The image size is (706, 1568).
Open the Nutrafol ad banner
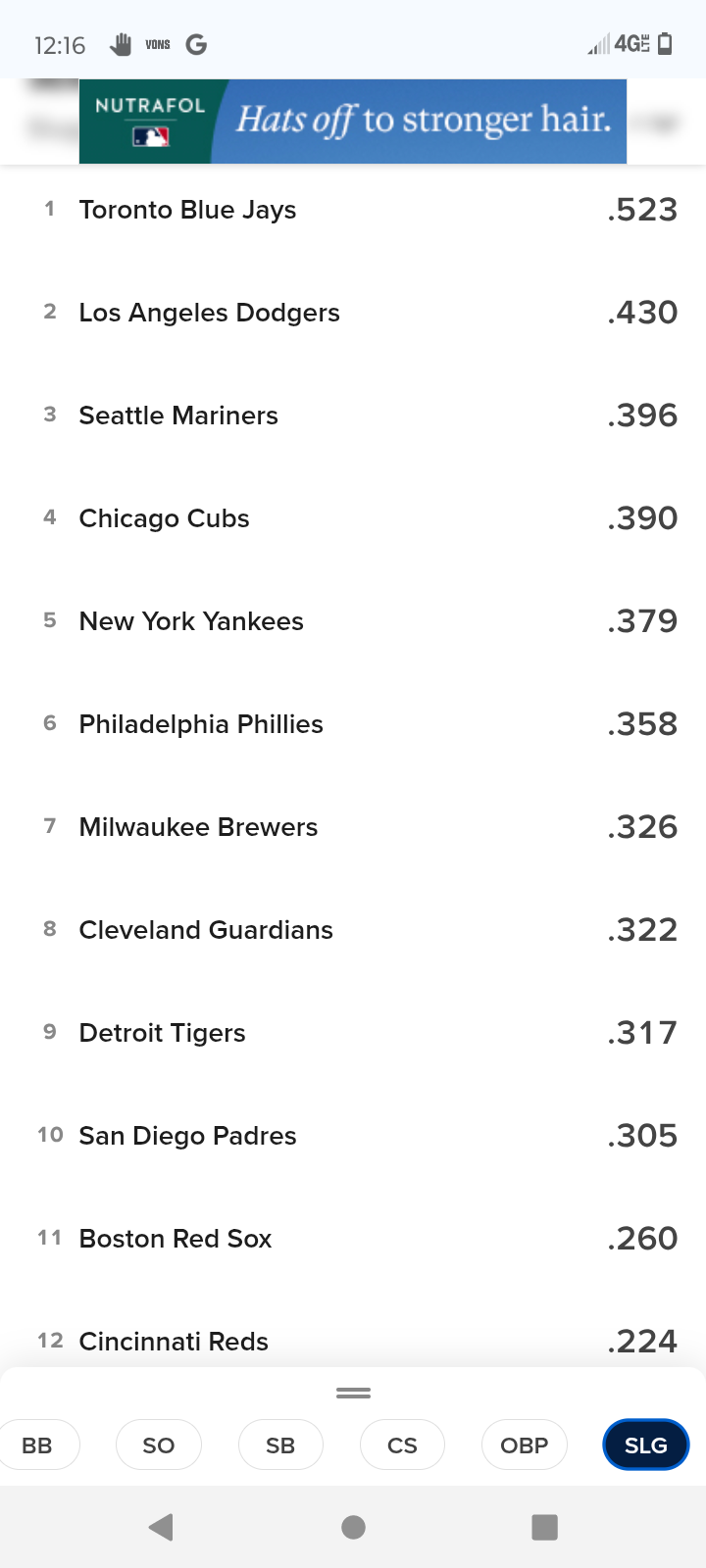click(353, 121)
